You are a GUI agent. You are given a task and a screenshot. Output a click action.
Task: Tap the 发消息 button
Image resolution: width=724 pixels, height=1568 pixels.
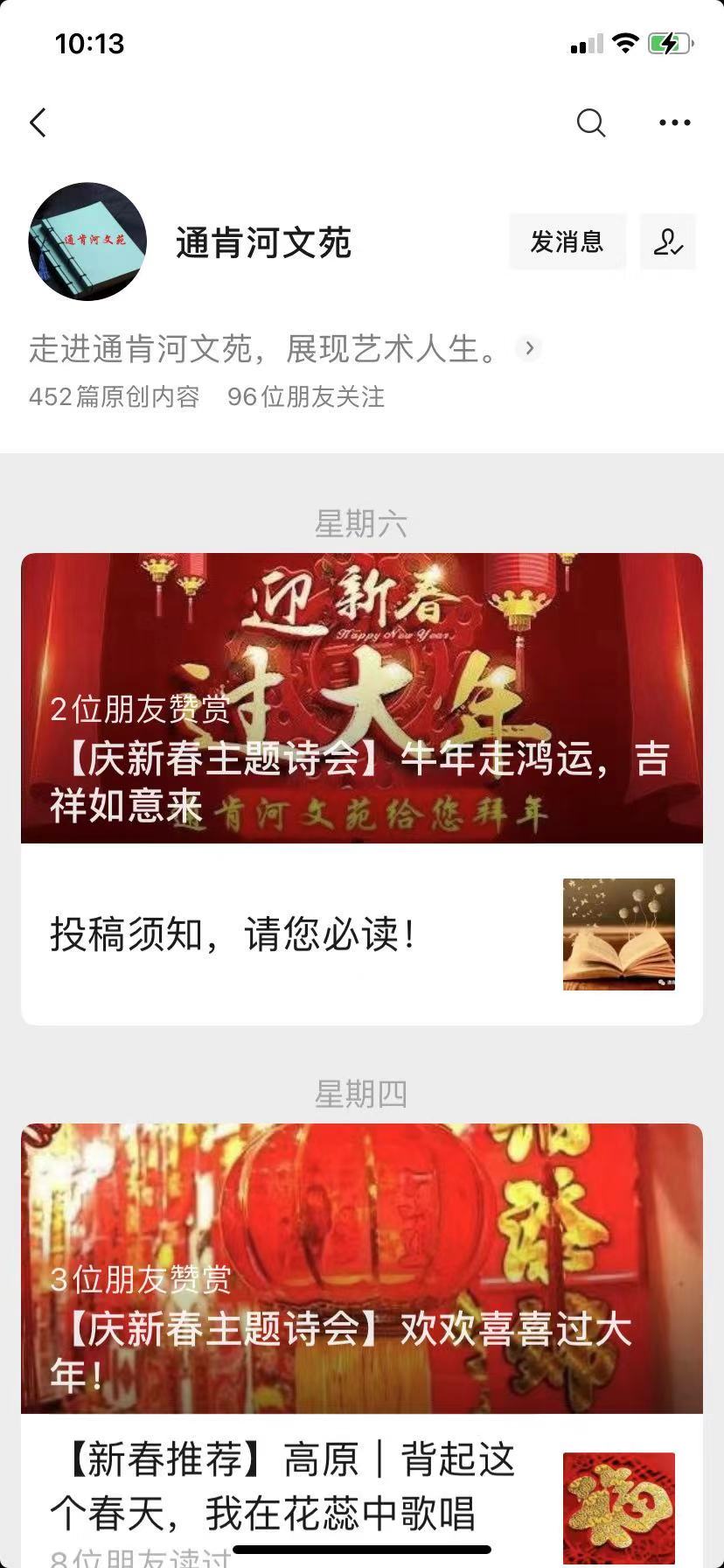[x=567, y=241]
